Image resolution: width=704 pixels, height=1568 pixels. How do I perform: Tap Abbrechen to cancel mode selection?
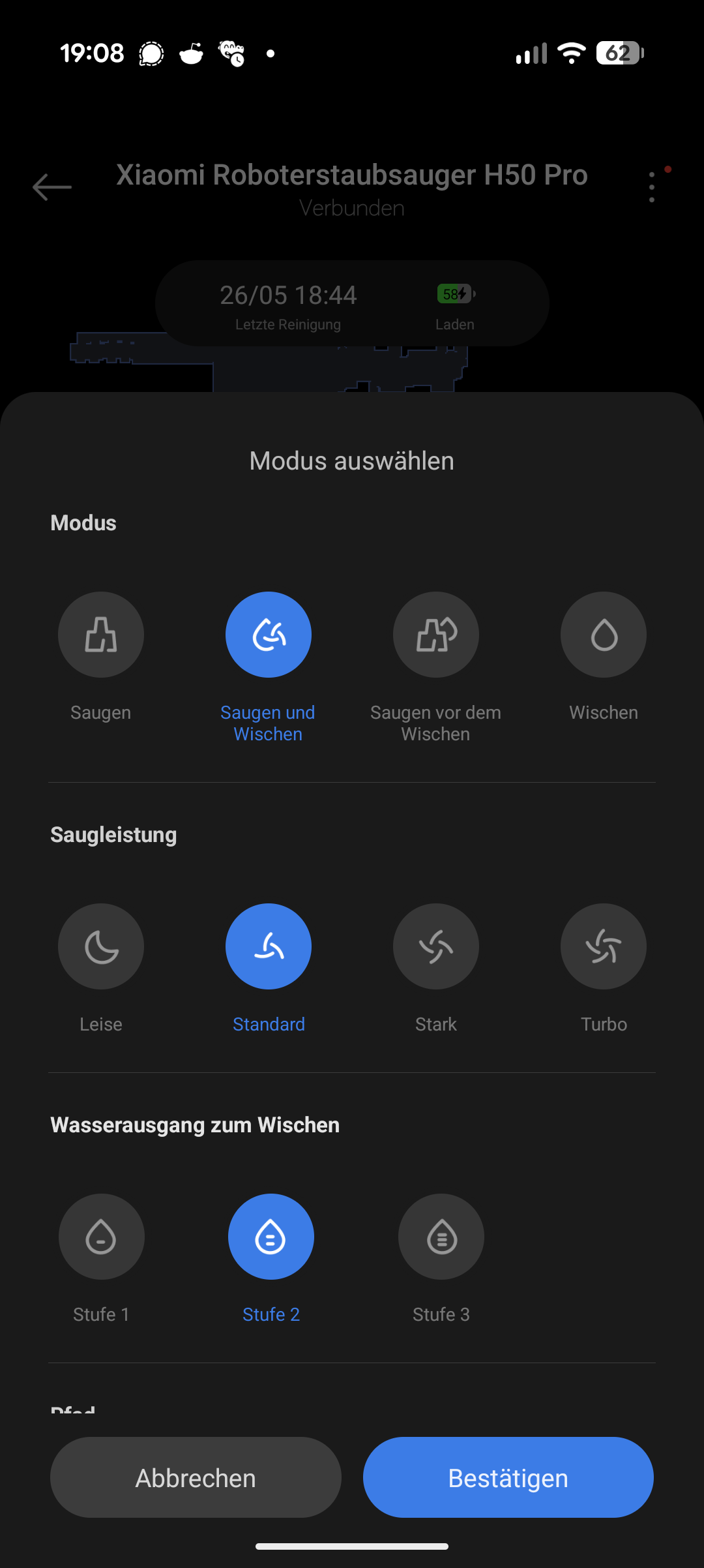196,1477
